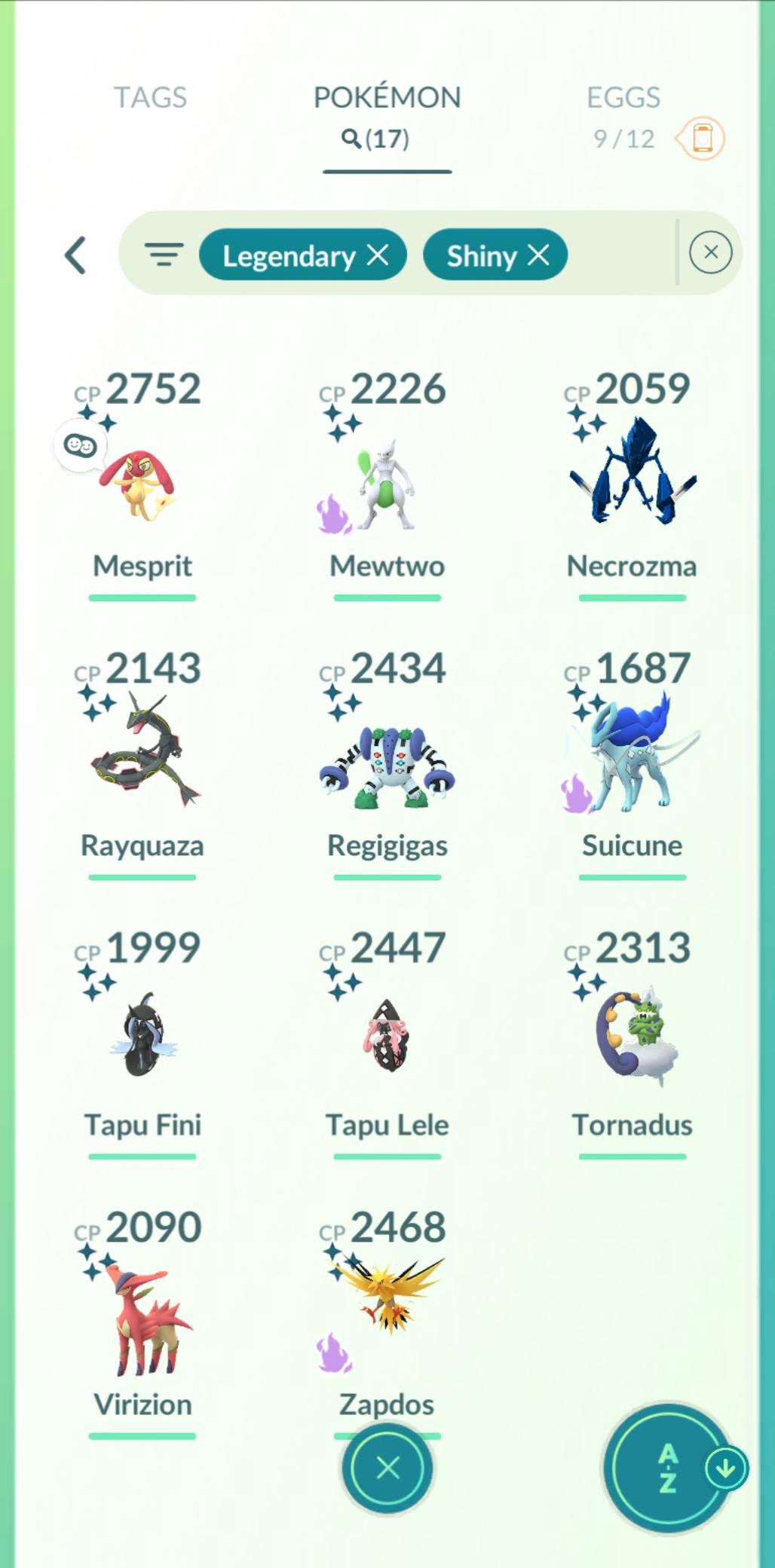The width and height of the screenshot is (775, 1568).
Task: Open the Mewtwo CP 2226 tile
Action: 387,482
